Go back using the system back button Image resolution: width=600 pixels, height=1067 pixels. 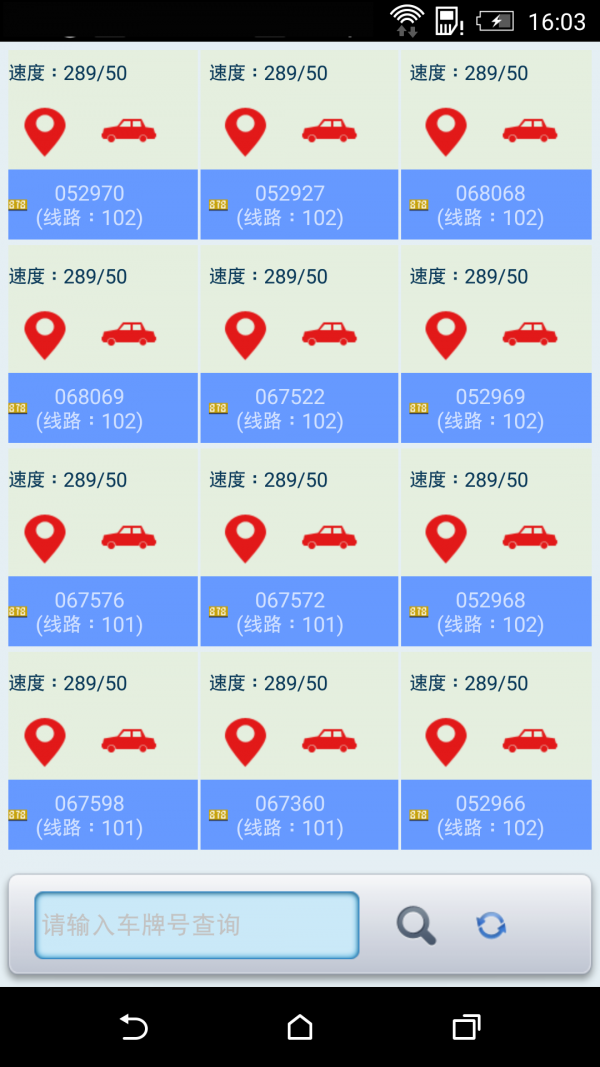pyautogui.click(x=133, y=1027)
